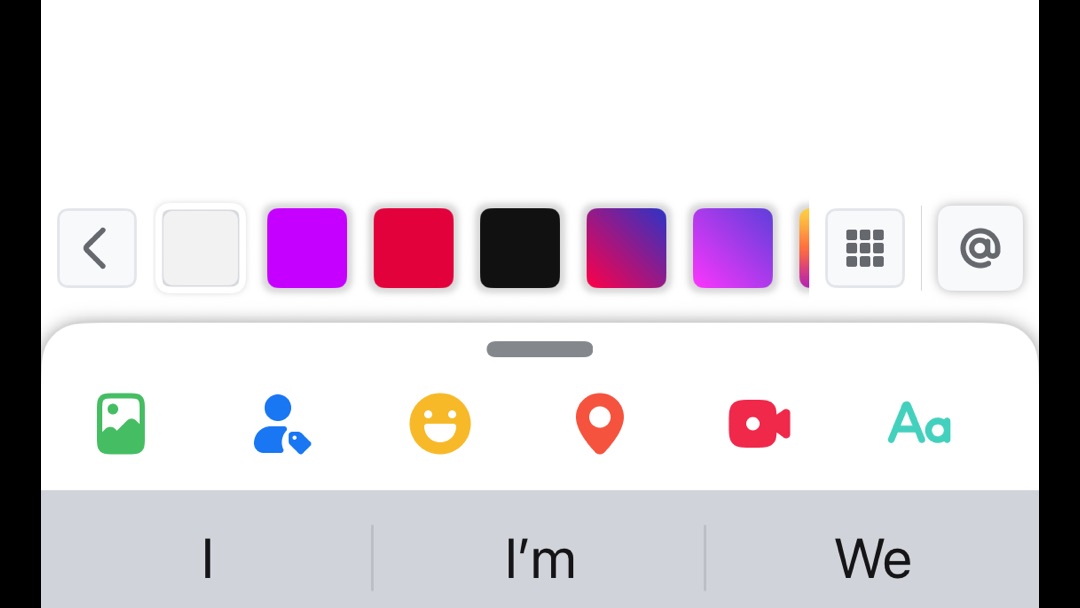Add a feeling with the smiley icon
This screenshot has height=608, width=1080.
coord(440,424)
